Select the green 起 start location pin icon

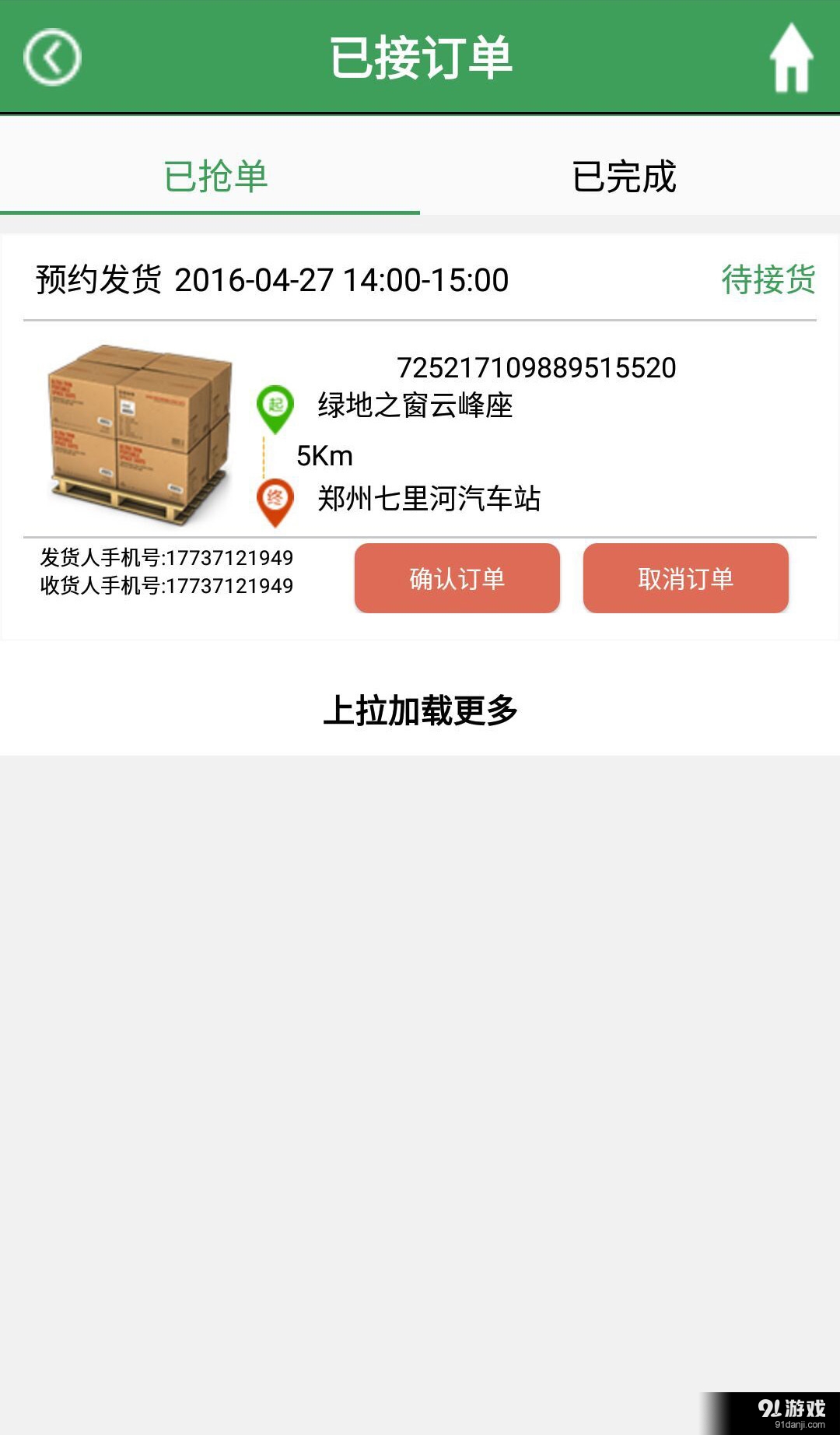(274, 405)
